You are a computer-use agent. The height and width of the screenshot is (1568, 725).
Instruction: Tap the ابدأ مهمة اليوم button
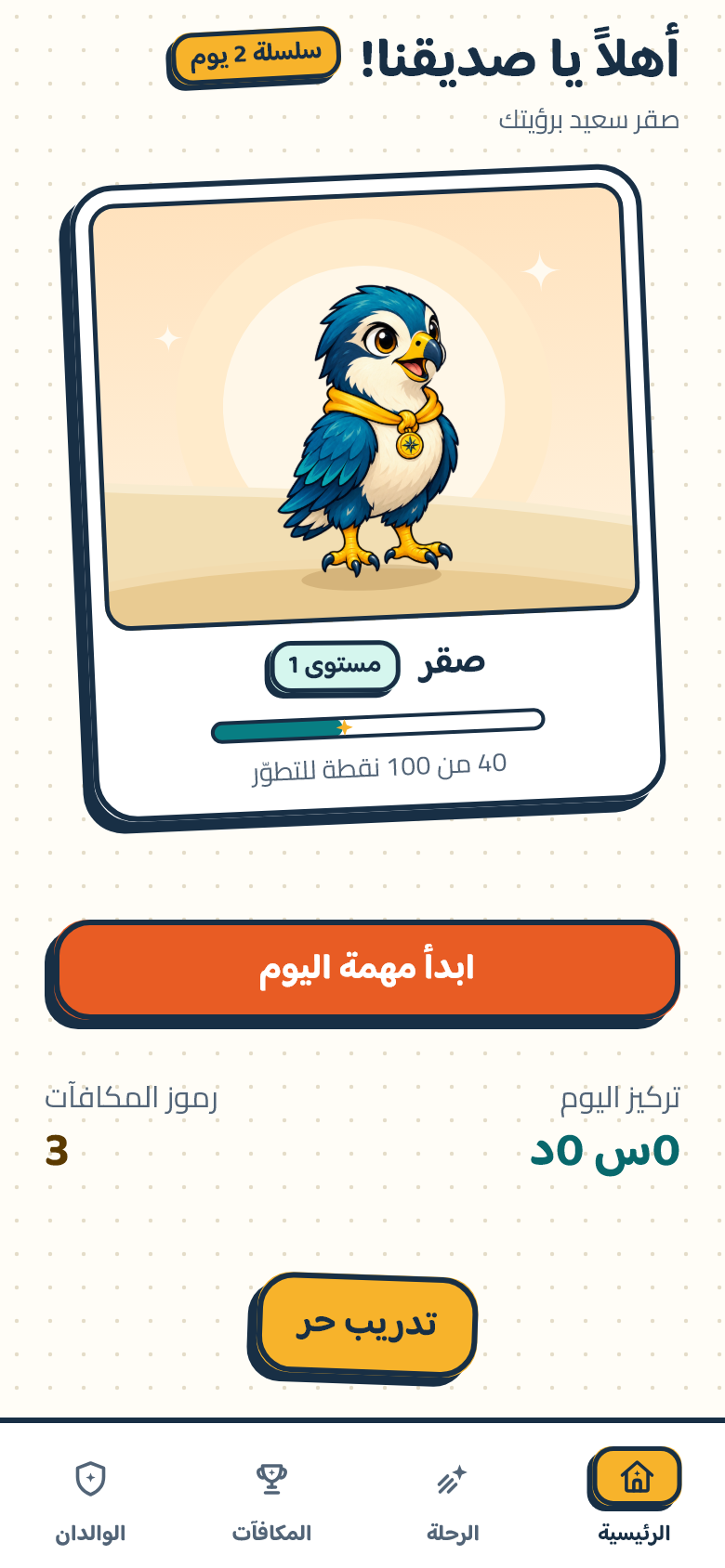366,969
